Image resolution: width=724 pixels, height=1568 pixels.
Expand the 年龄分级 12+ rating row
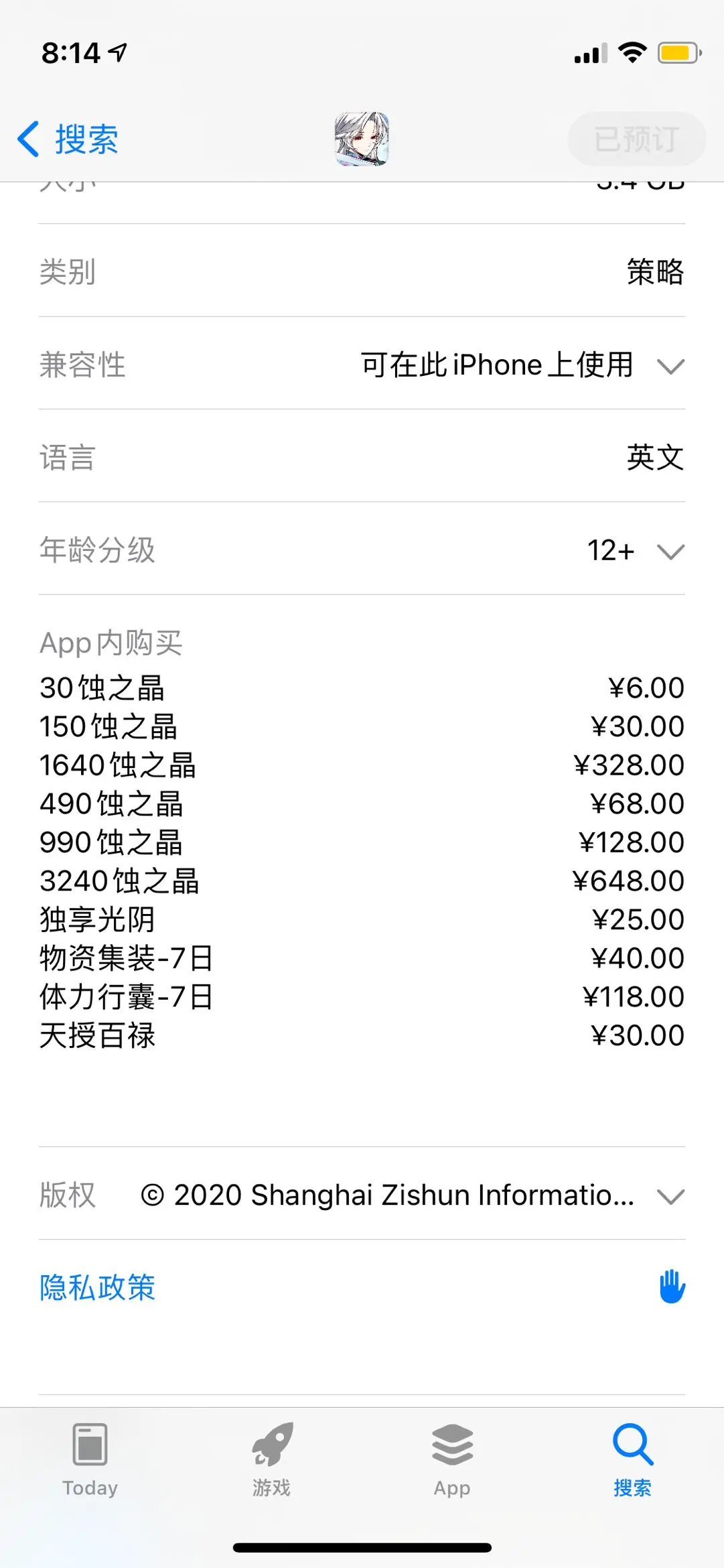pyautogui.click(x=670, y=551)
